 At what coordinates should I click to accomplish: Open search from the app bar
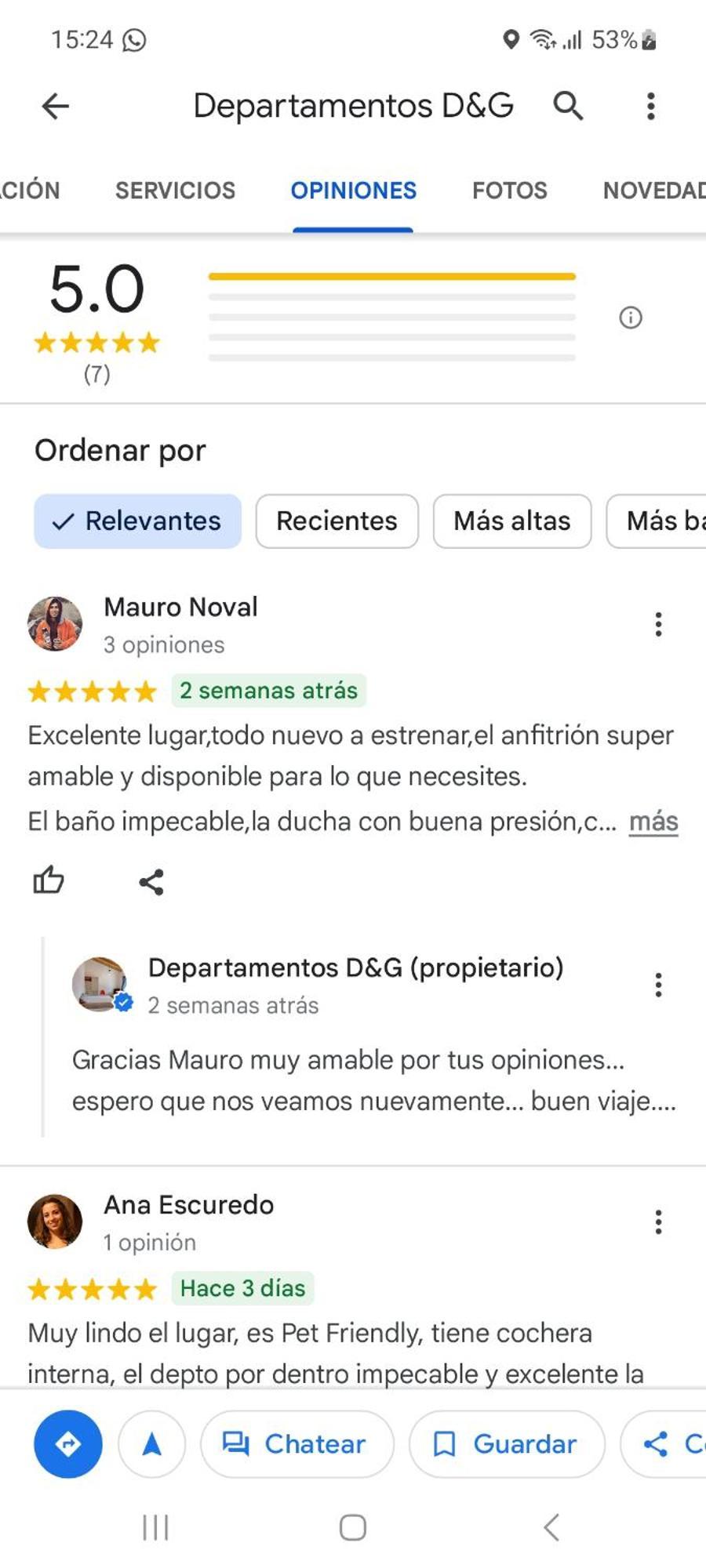[x=568, y=106]
